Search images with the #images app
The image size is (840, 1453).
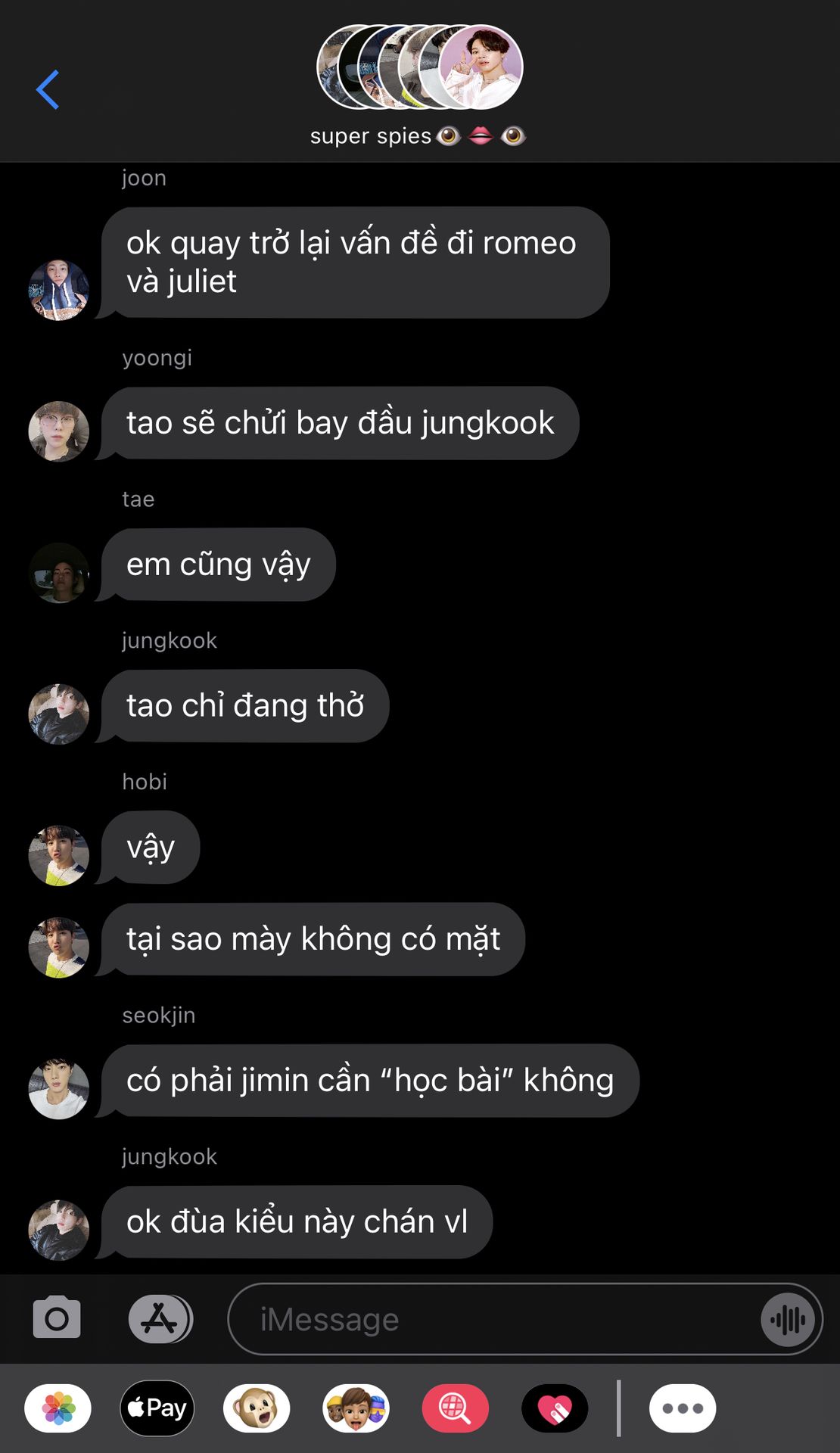[x=455, y=1408]
